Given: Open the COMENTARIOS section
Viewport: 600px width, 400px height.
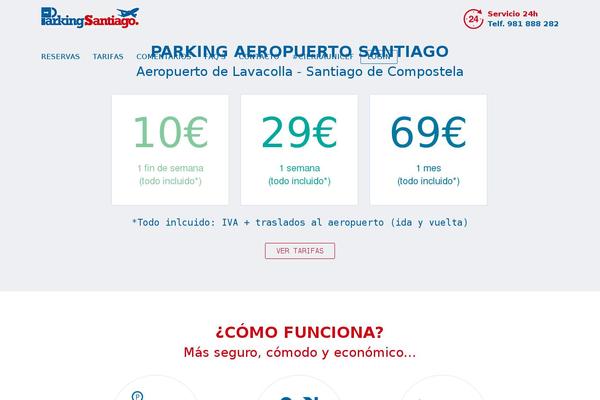Looking at the screenshot, I should [x=158, y=57].
